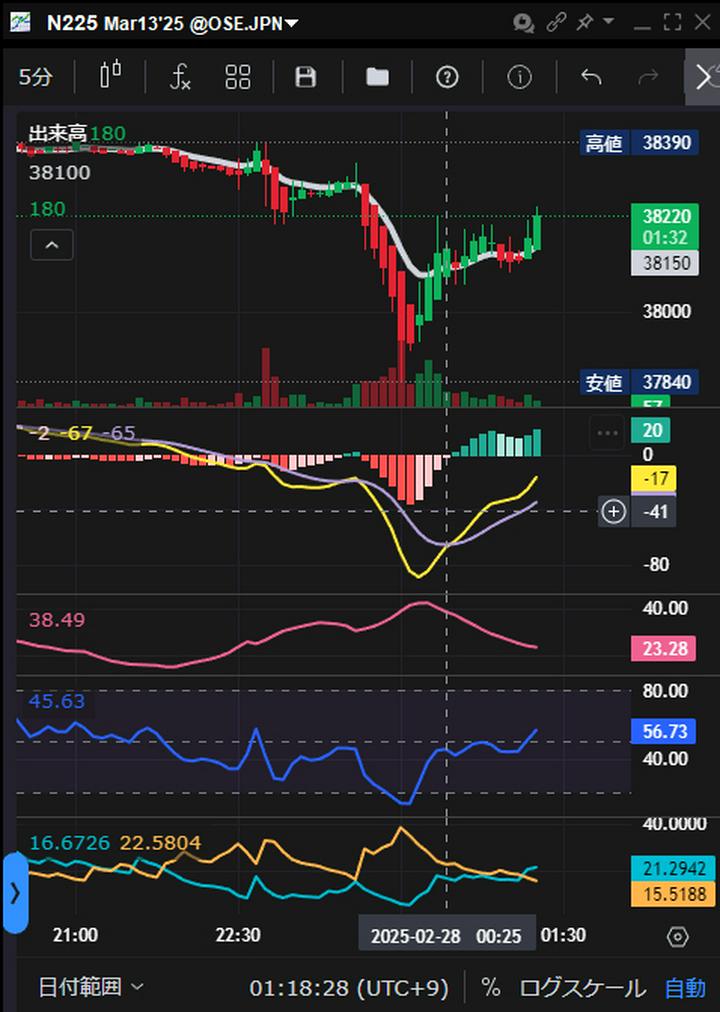Expand the left panel with the blue chevron
The image size is (720, 1012).
[x=13, y=895]
